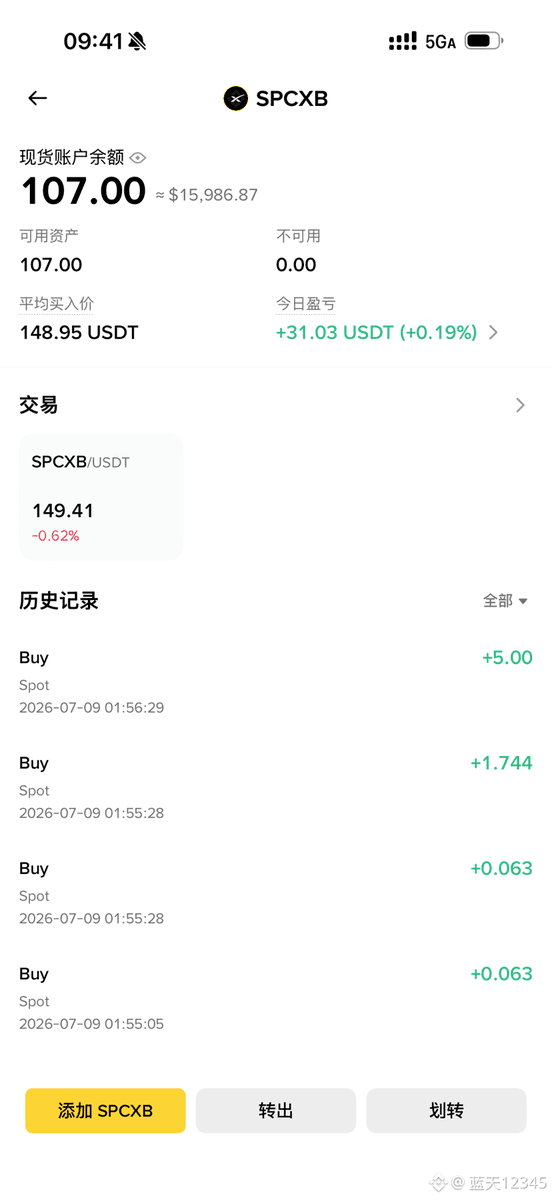Tap the 转出 button
552x1200 pixels.
pyautogui.click(x=276, y=1111)
